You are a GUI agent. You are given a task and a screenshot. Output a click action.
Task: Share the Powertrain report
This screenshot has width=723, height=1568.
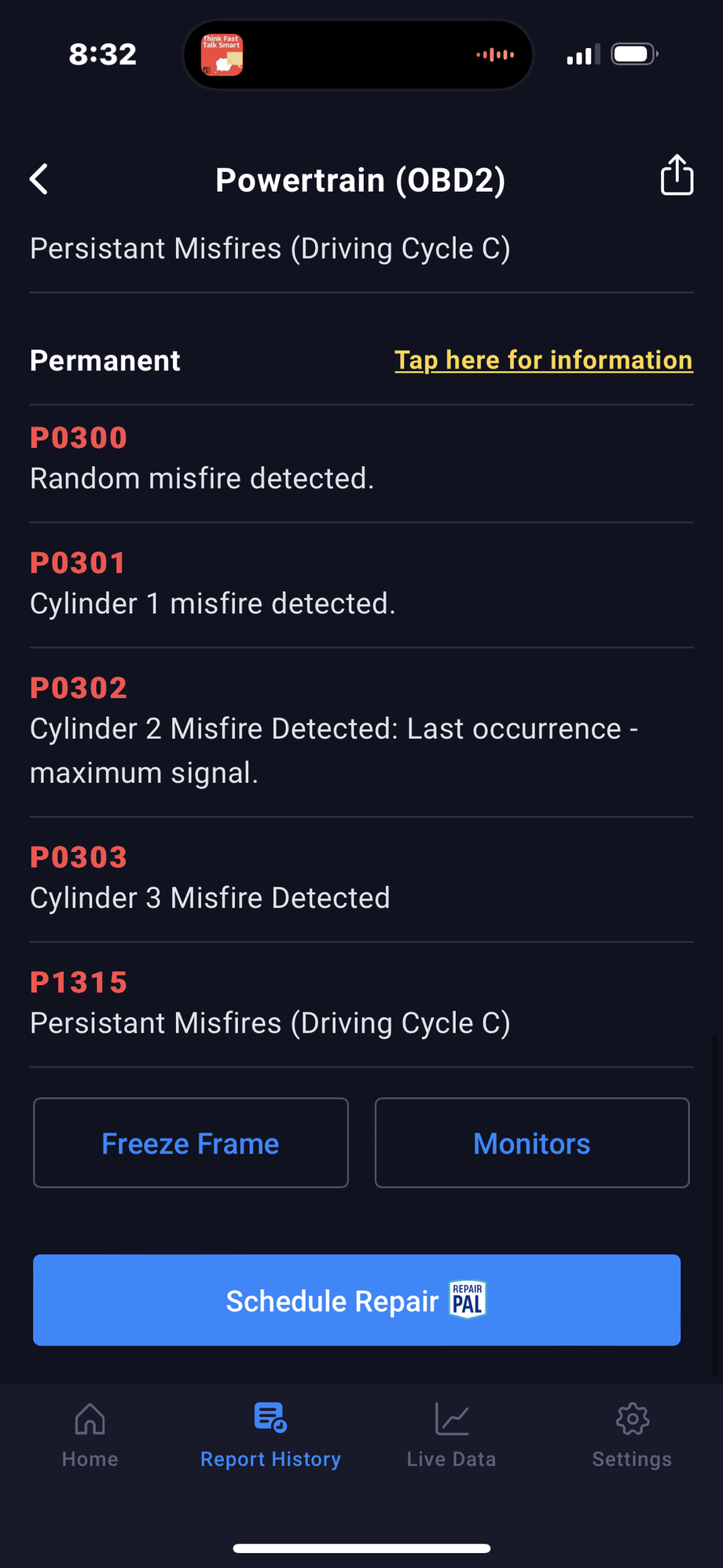coord(677,175)
